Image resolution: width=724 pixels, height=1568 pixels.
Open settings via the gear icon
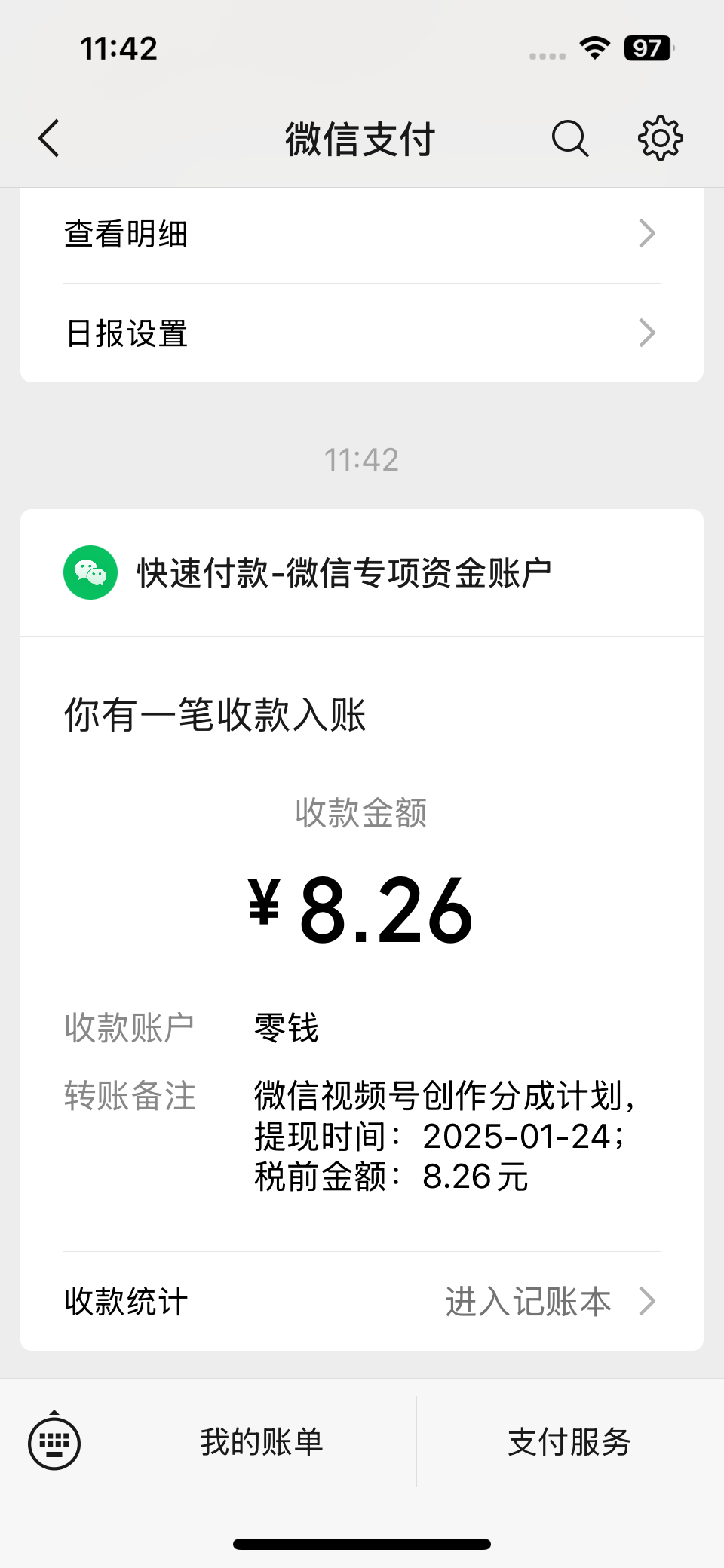(661, 138)
